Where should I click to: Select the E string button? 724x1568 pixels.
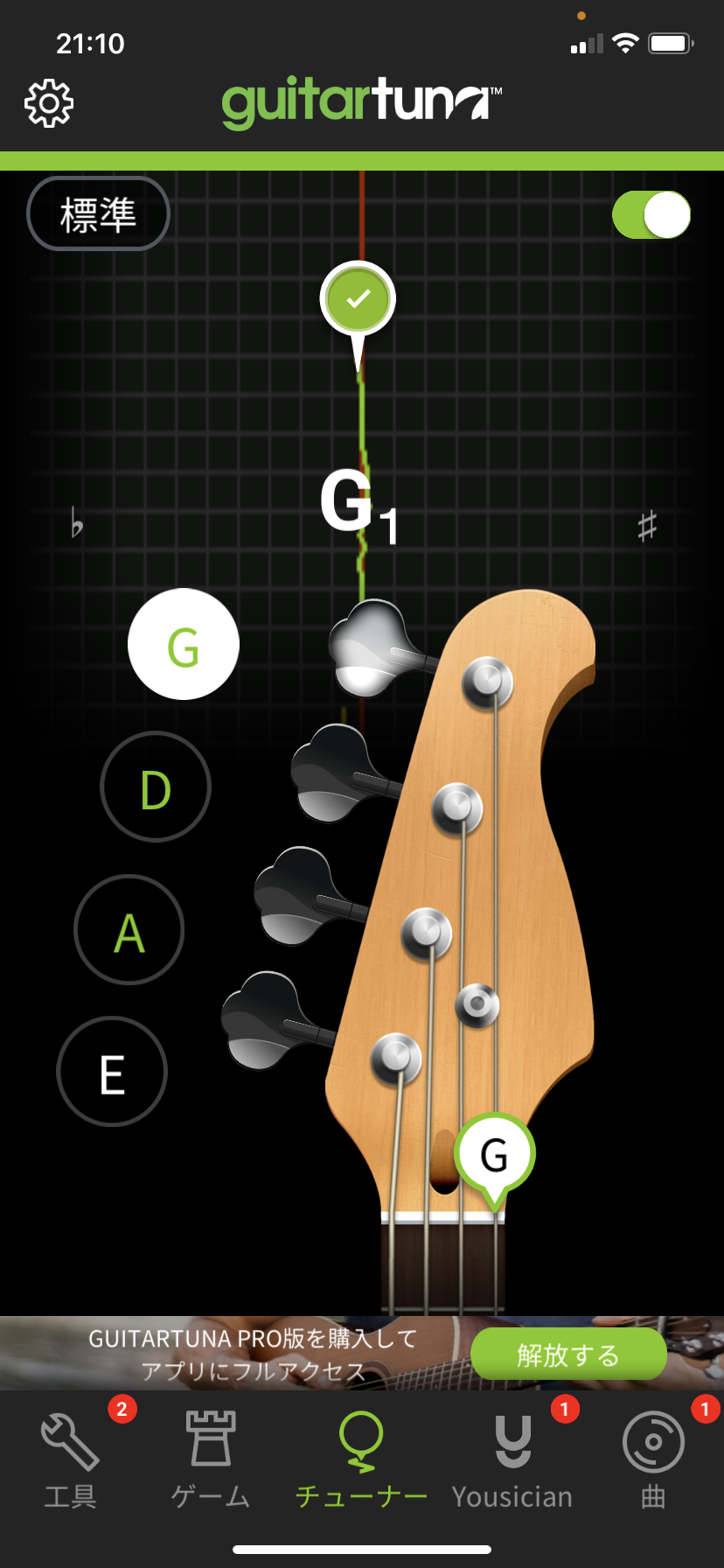tap(112, 1071)
